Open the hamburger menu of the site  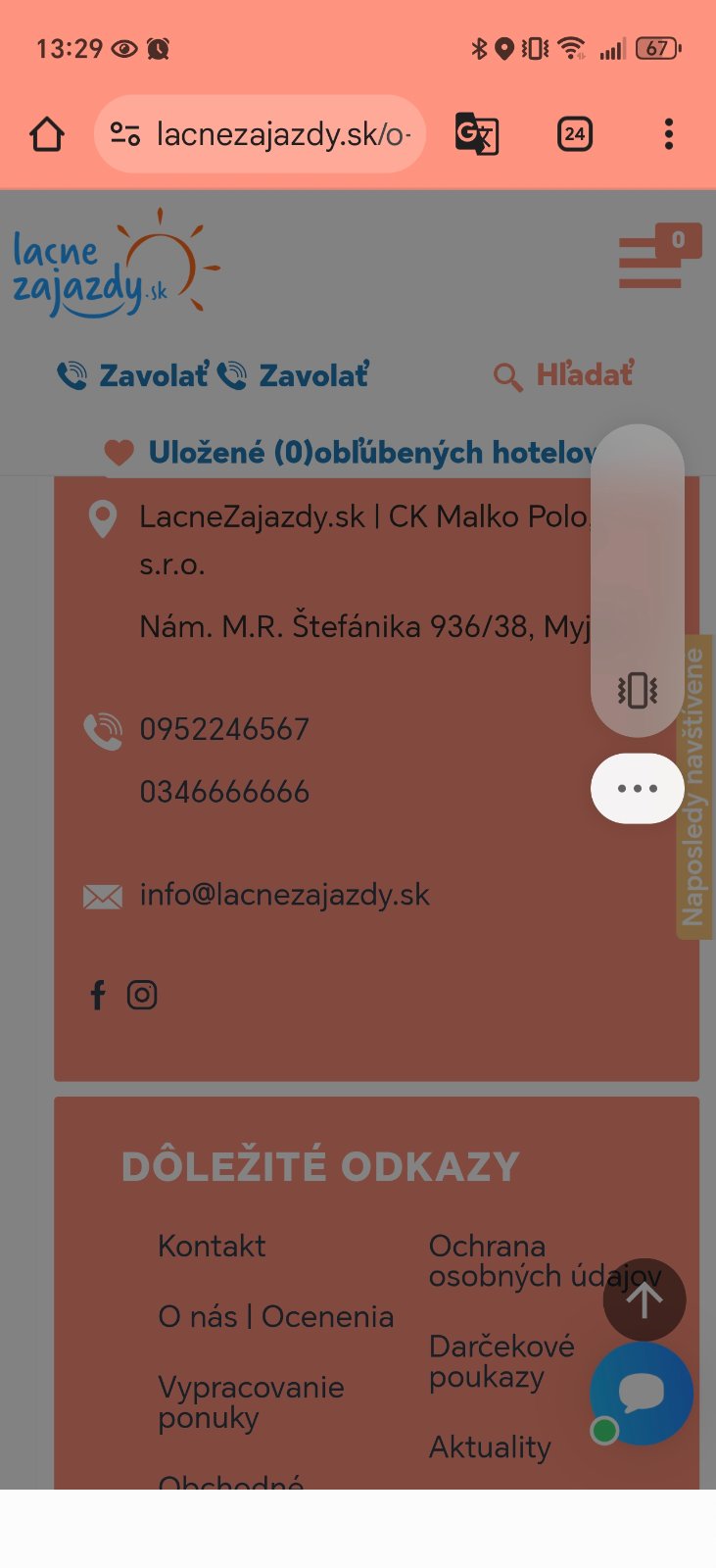click(650, 263)
